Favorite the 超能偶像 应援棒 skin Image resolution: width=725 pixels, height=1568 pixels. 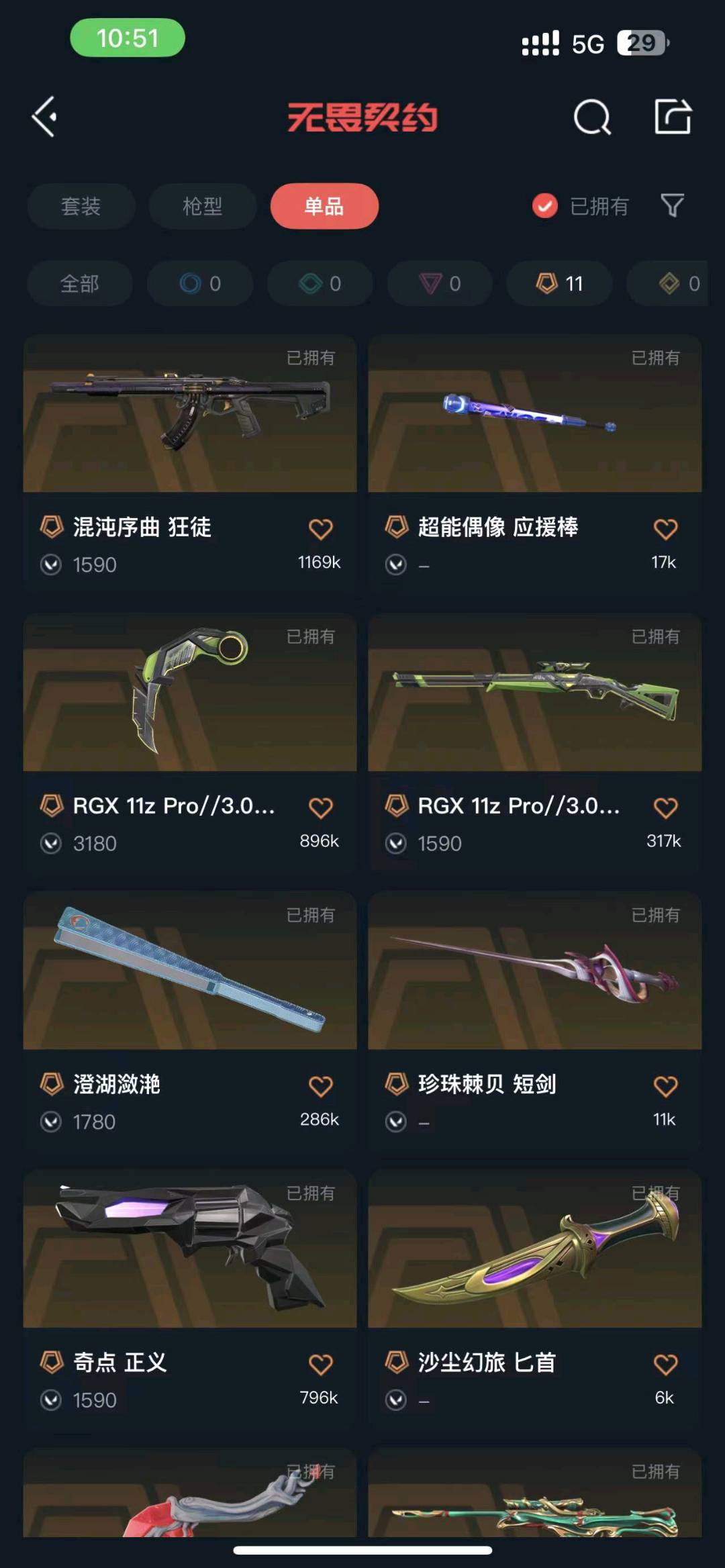tap(665, 529)
